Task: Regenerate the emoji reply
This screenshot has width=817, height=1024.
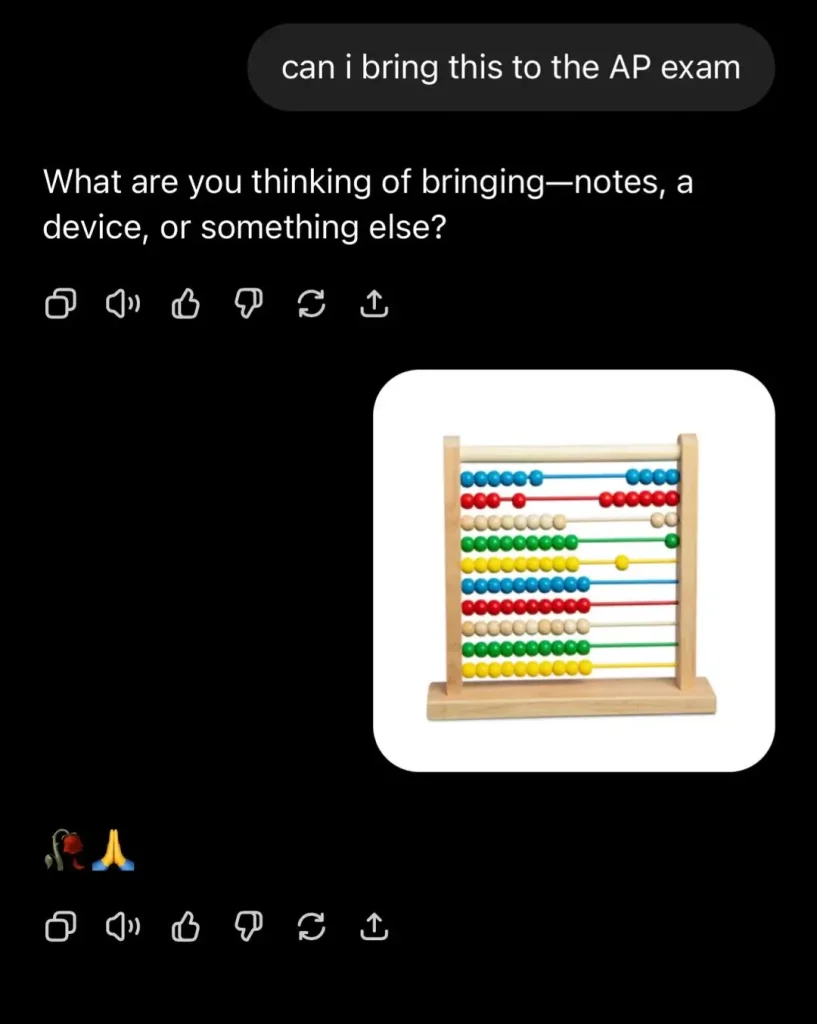Action: coord(311,927)
